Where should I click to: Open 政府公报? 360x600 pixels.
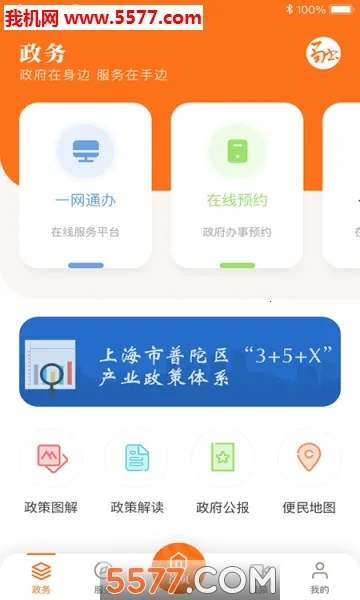pos(223,473)
